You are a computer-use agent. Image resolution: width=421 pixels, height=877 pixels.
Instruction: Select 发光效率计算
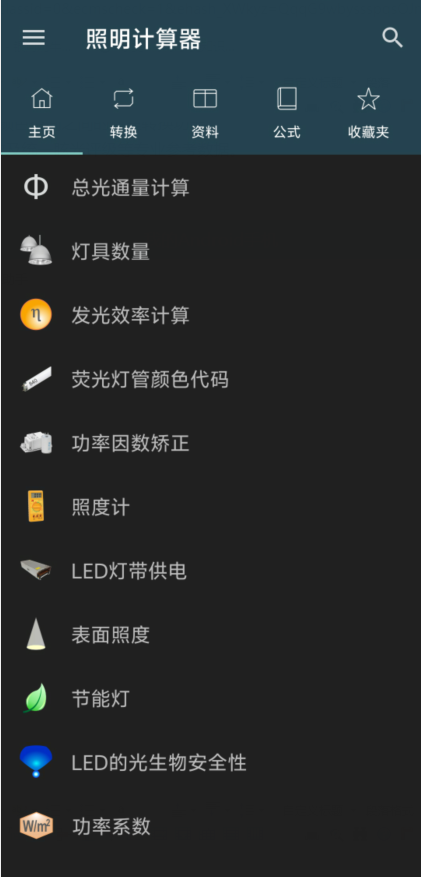pos(211,315)
